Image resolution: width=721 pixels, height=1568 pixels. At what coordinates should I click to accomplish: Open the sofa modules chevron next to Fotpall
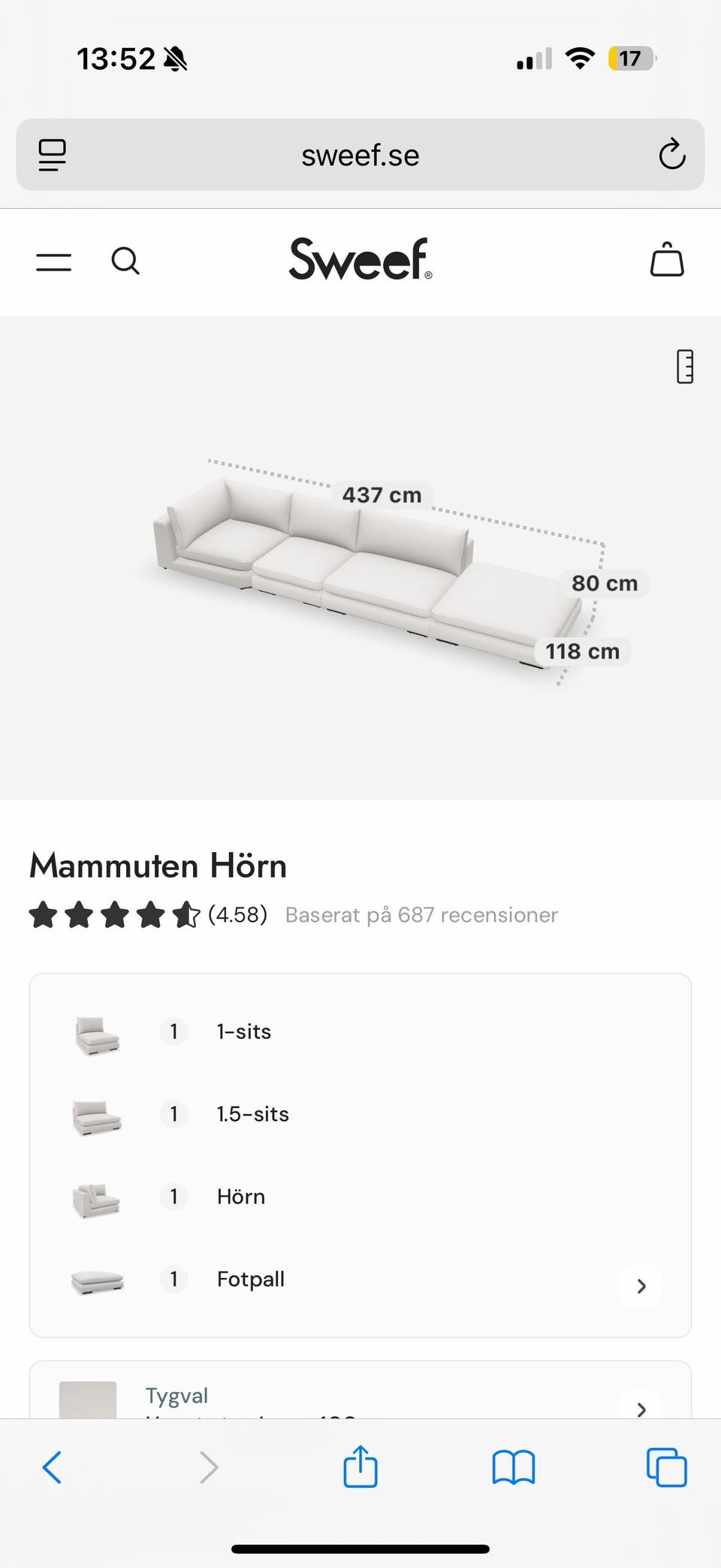point(641,1286)
